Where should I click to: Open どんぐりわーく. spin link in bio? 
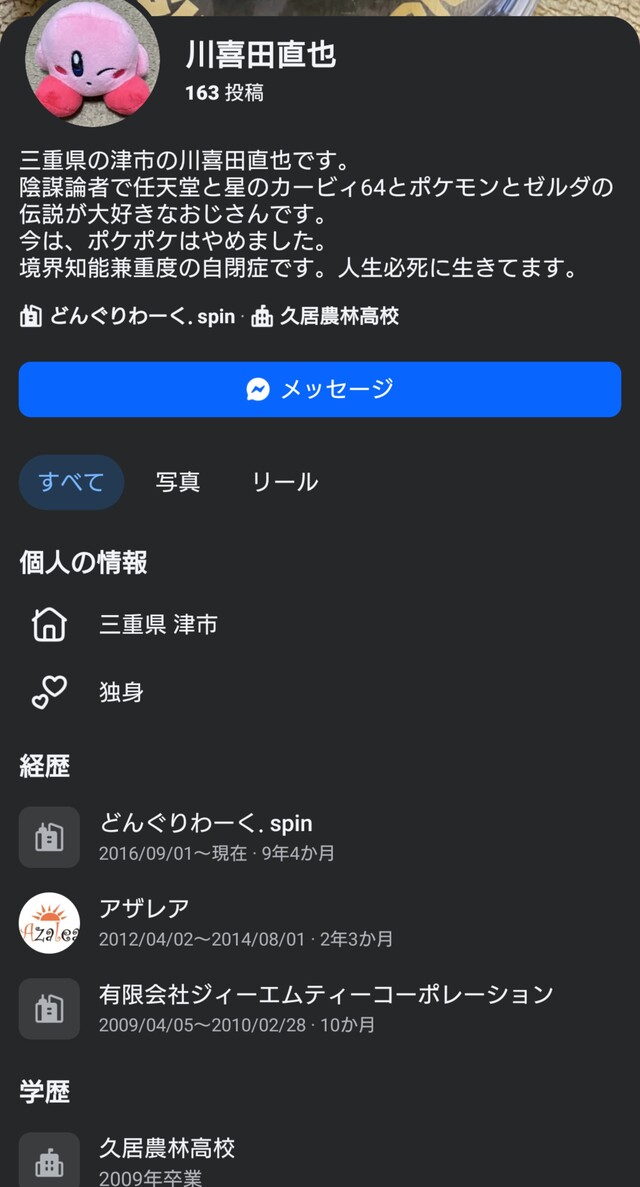point(141,317)
